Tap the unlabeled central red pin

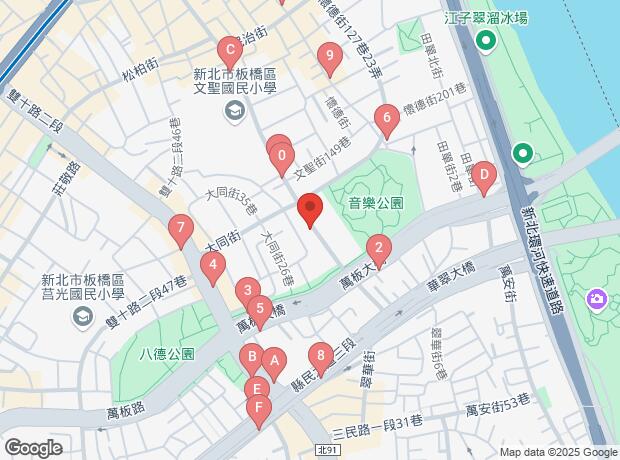coord(310,208)
